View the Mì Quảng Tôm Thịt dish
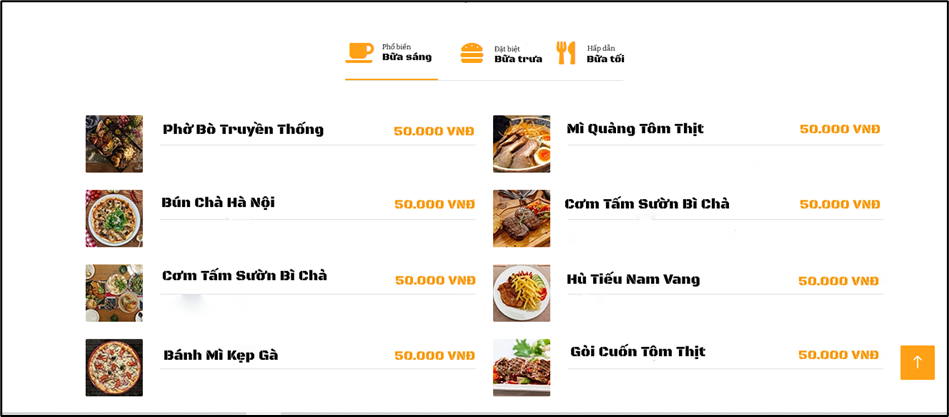 click(635, 128)
